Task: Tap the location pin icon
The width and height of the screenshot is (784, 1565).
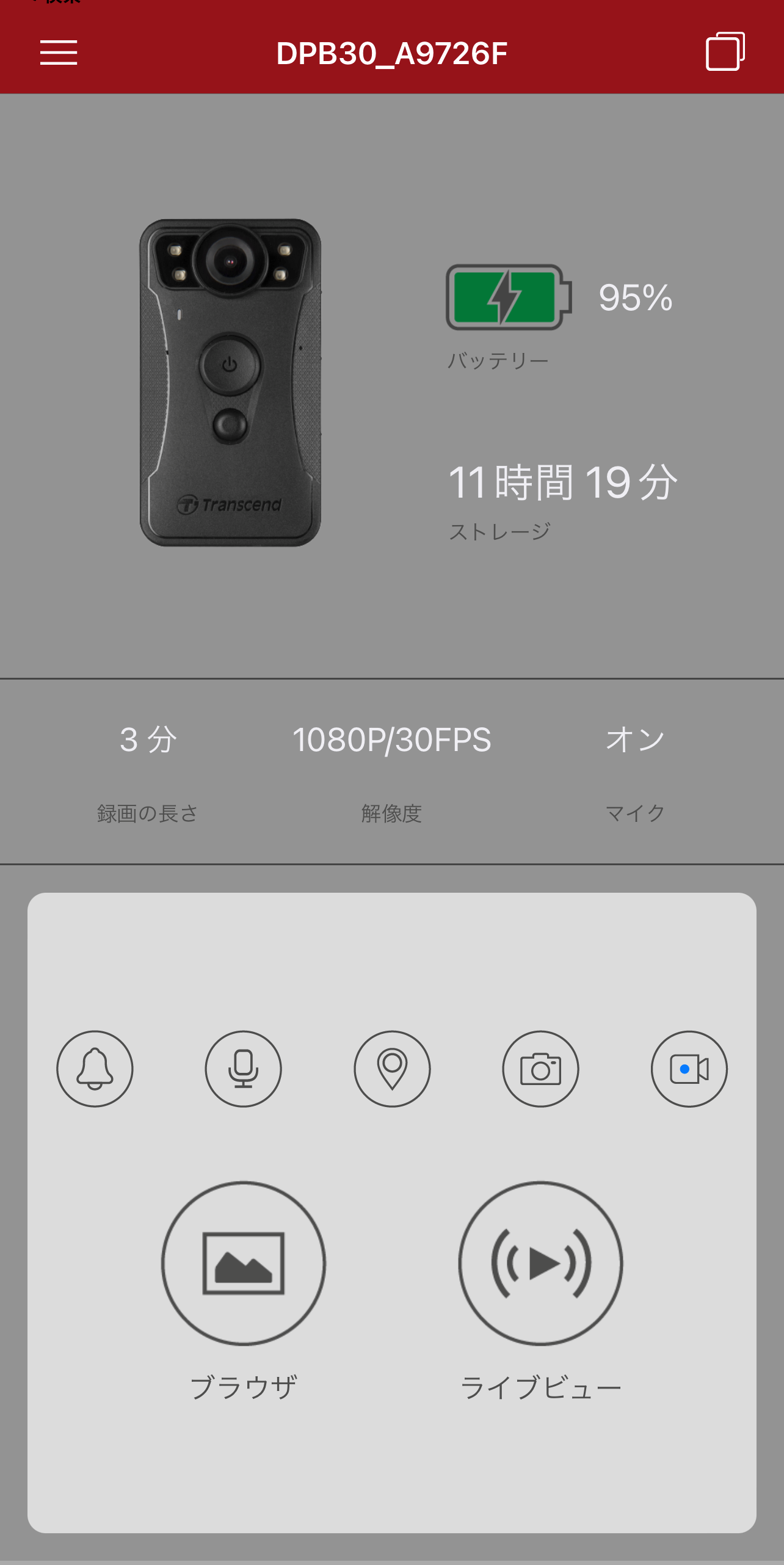Action: click(x=392, y=1069)
